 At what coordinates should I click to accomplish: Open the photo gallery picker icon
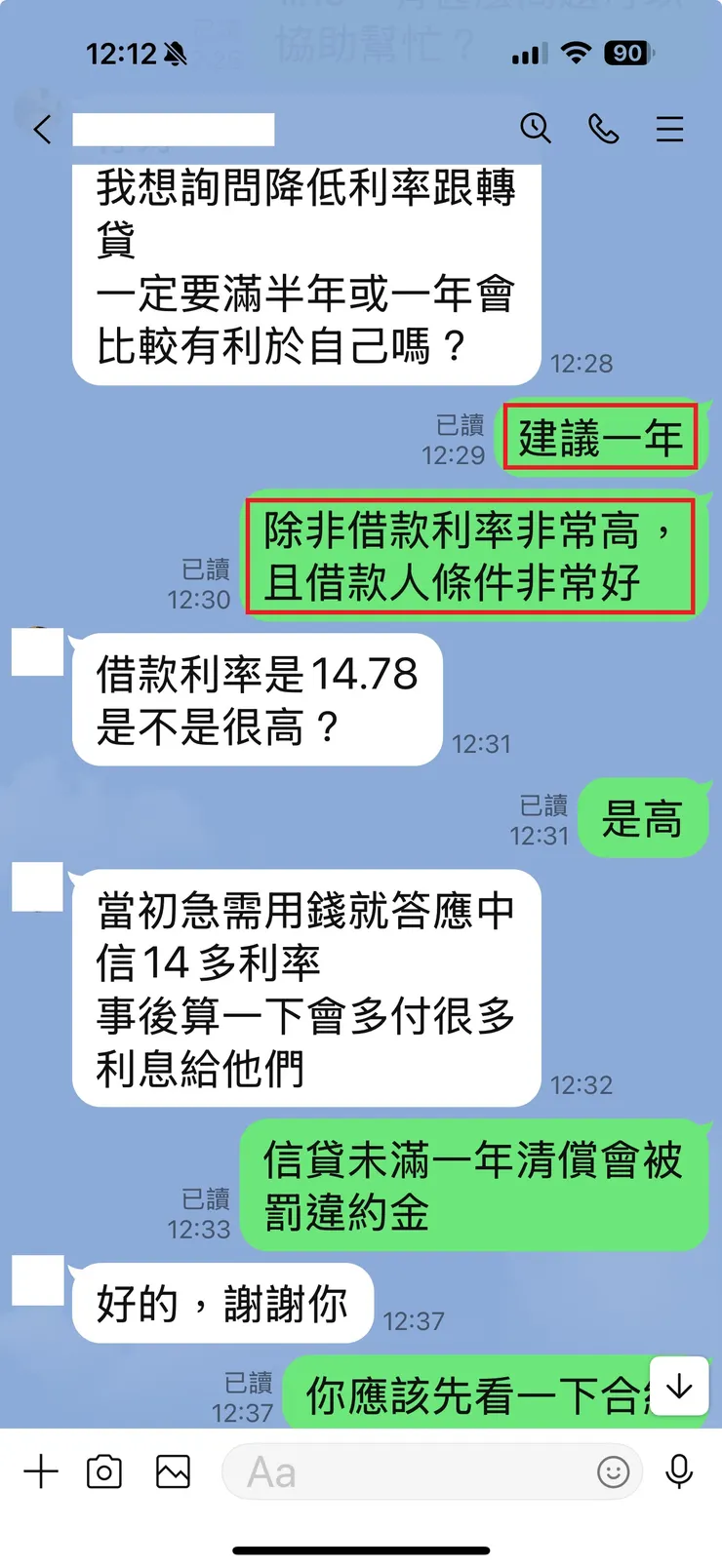pos(172,1471)
